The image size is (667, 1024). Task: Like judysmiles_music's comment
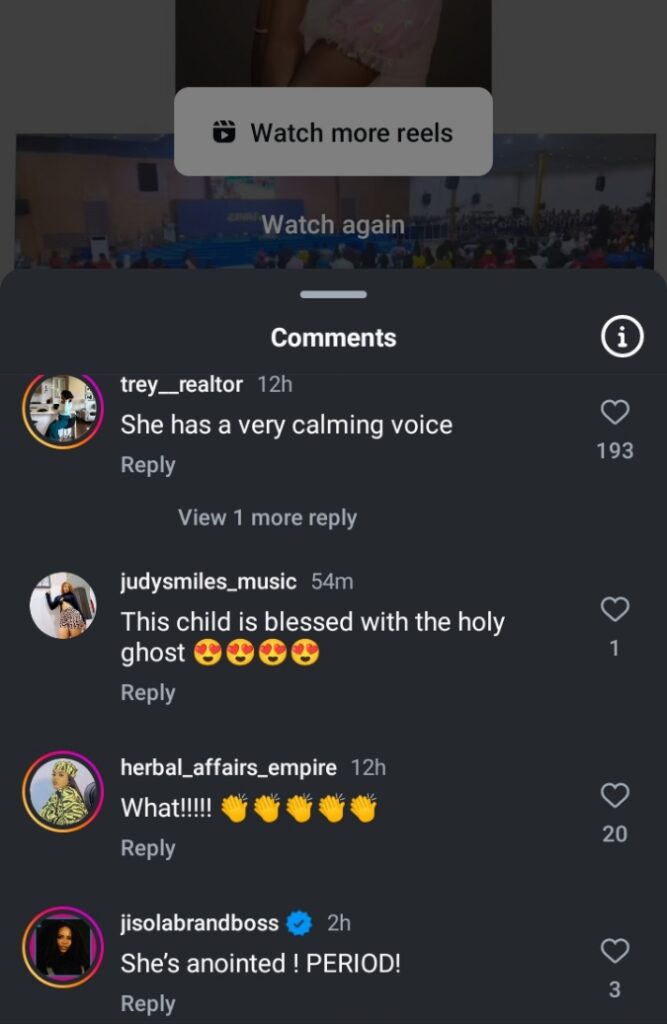coord(614,609)
